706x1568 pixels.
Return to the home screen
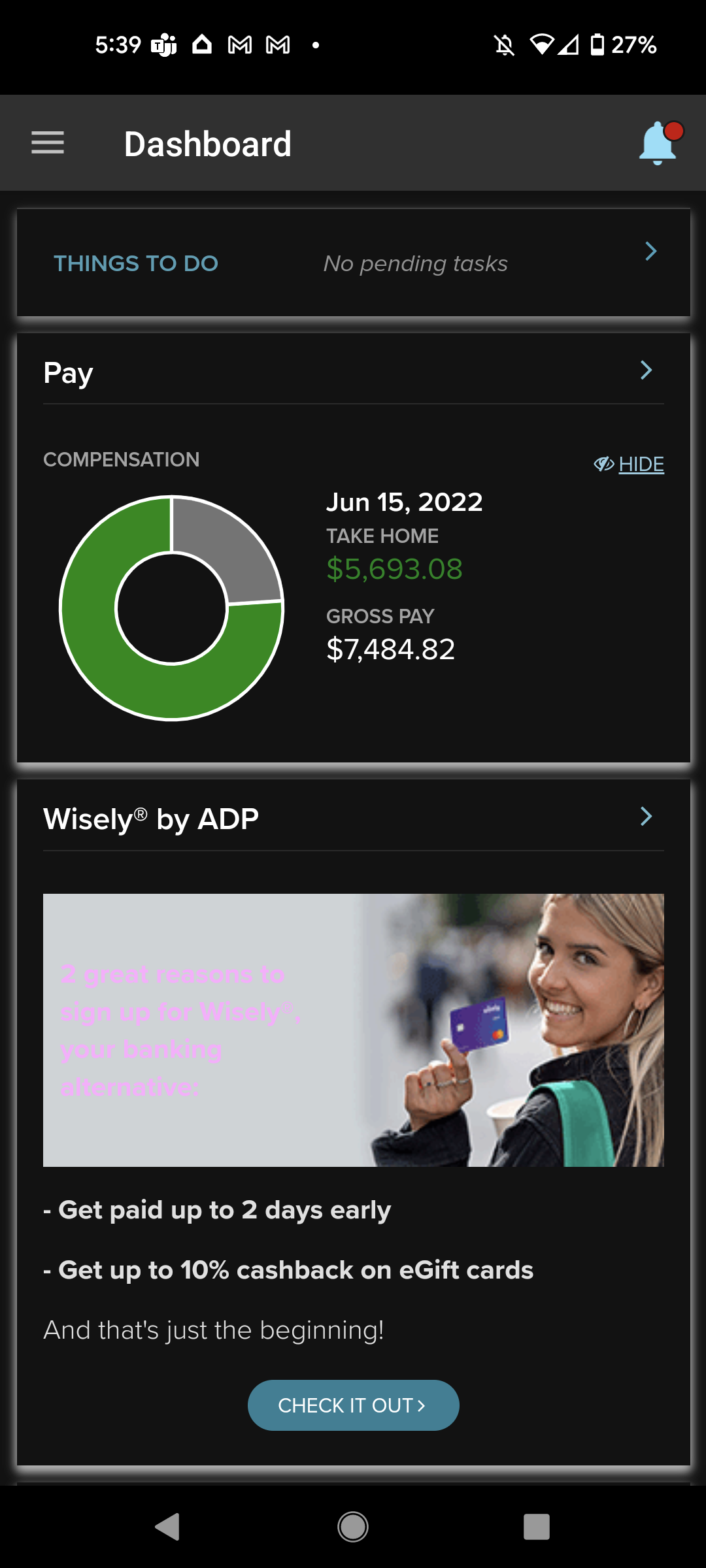(353, 1527)
